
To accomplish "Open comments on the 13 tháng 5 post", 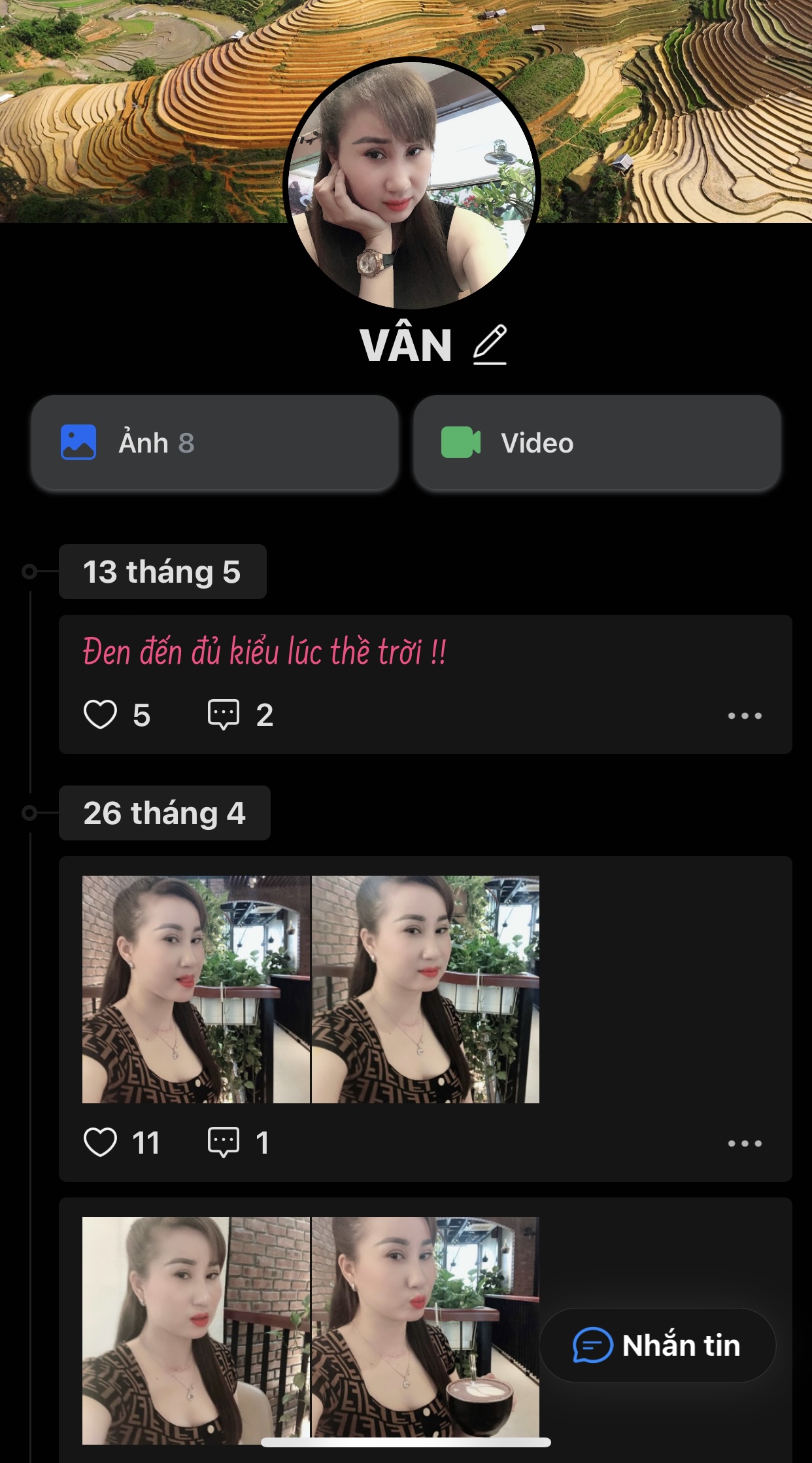I will pos(224,714).
